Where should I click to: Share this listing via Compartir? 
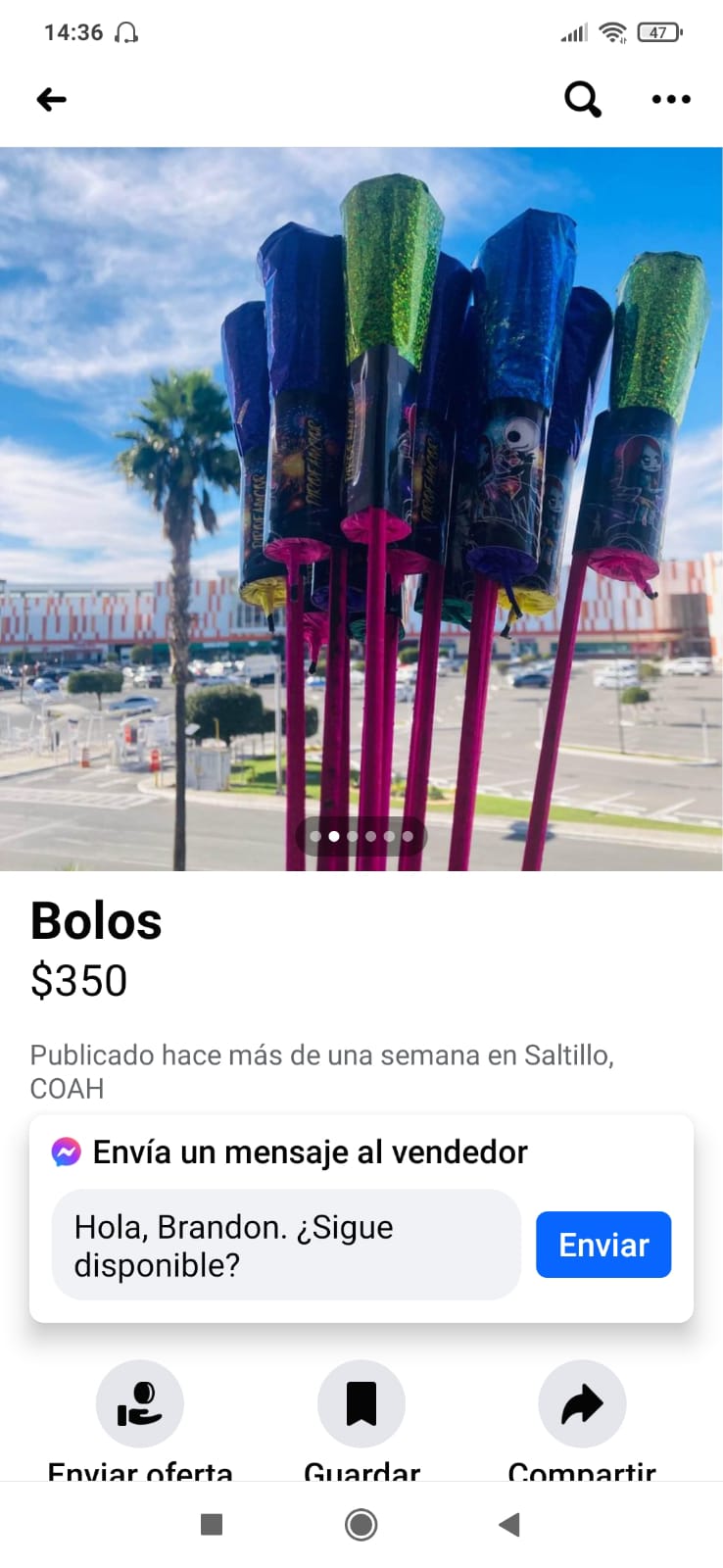point(582,1404)
